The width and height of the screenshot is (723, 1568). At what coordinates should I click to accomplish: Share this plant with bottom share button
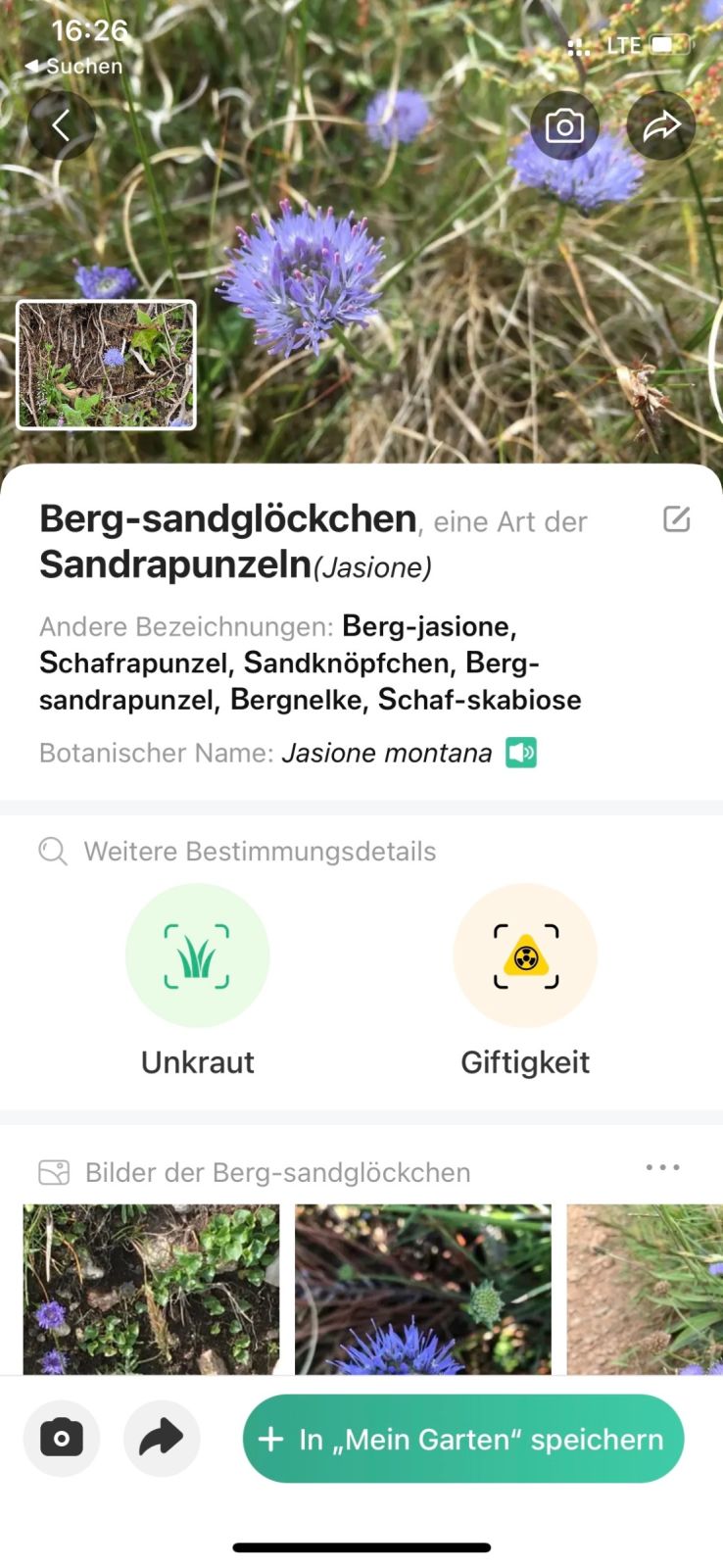162,1438
